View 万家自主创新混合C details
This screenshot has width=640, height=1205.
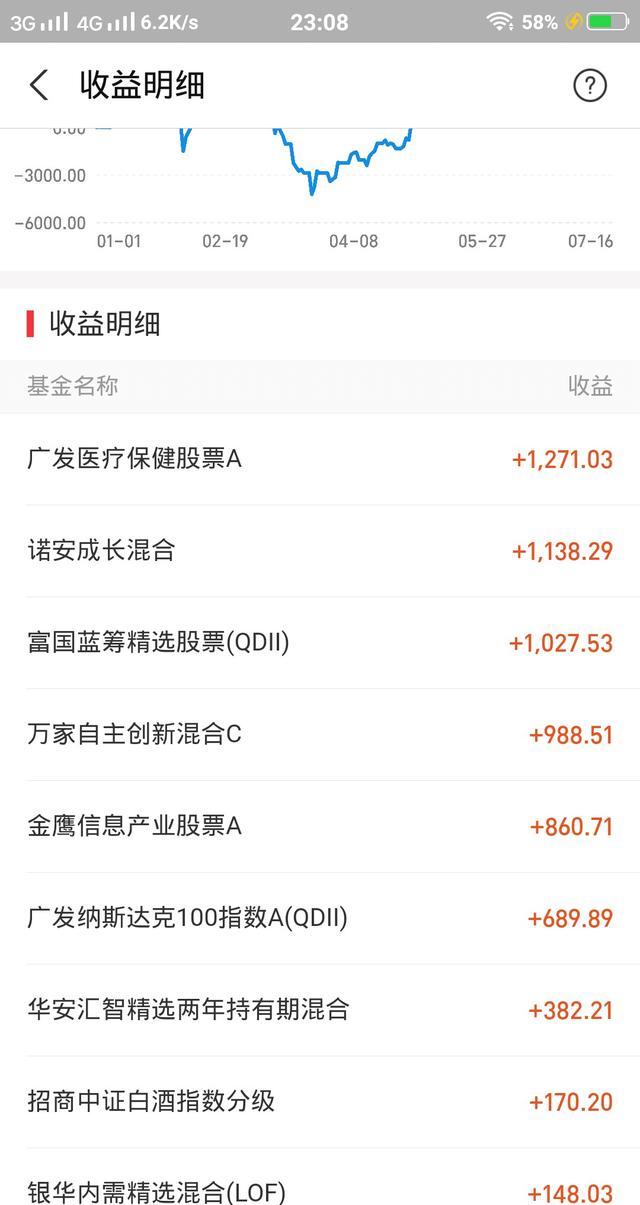tap(320, 735)
